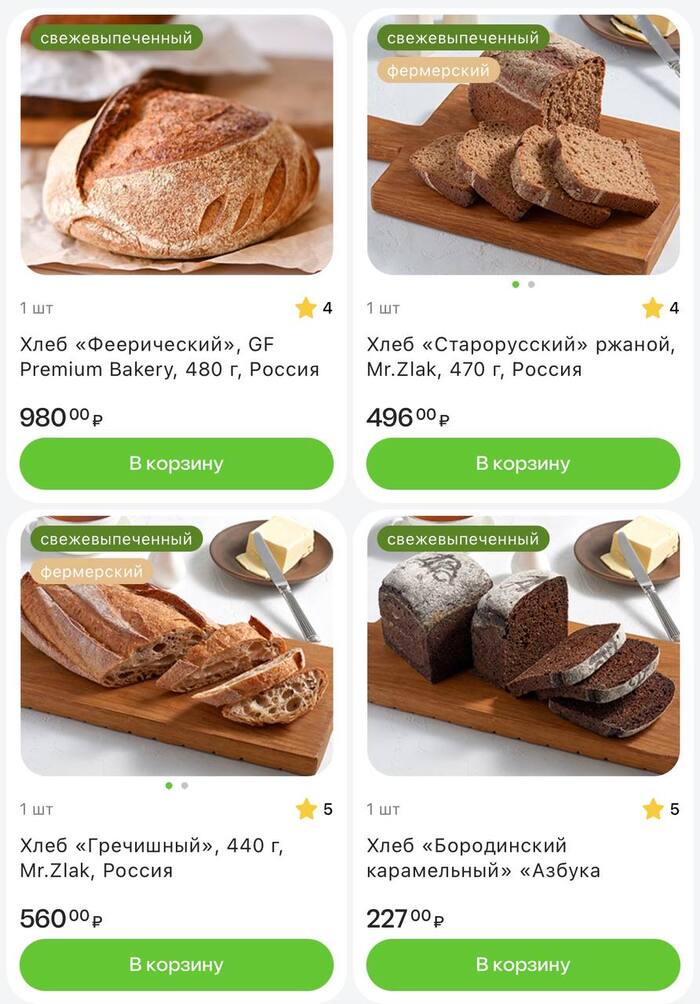Add «Бородинский карамельный» bread to the cart
700x1004 pixels.
pos(523,965)
